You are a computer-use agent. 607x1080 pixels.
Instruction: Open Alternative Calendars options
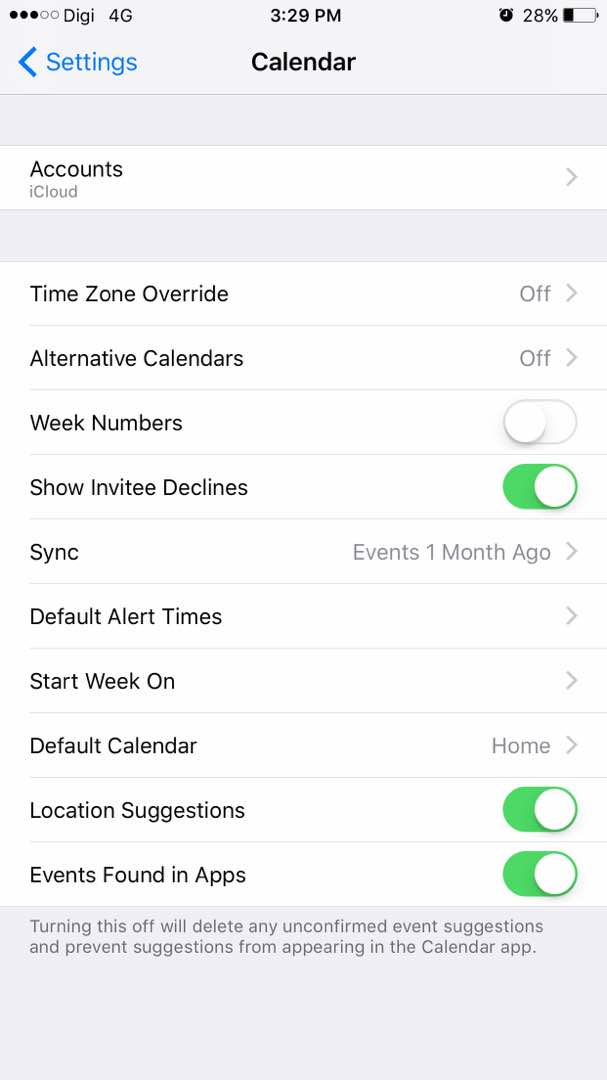(303, 358)
